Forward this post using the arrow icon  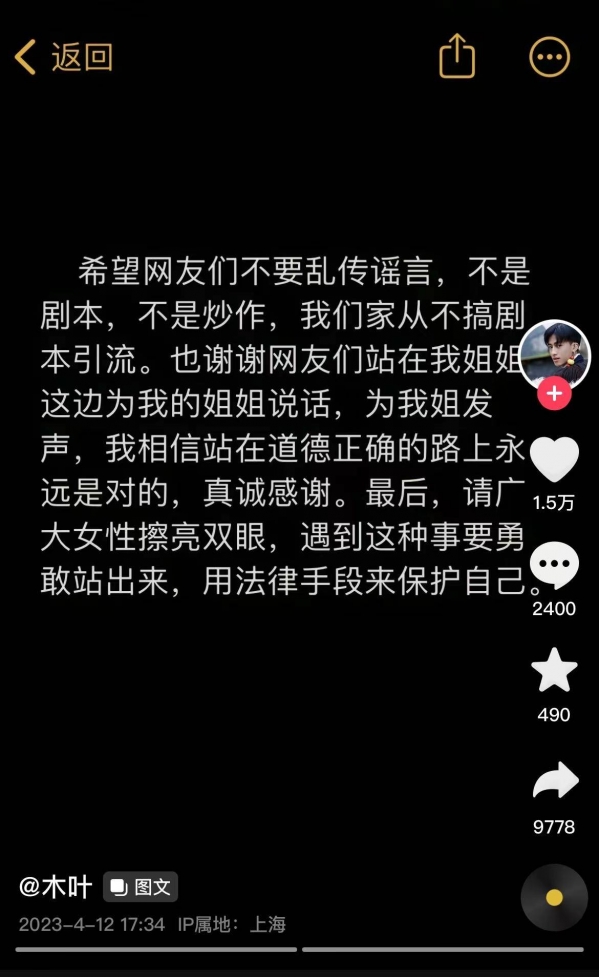pos(554,781)
